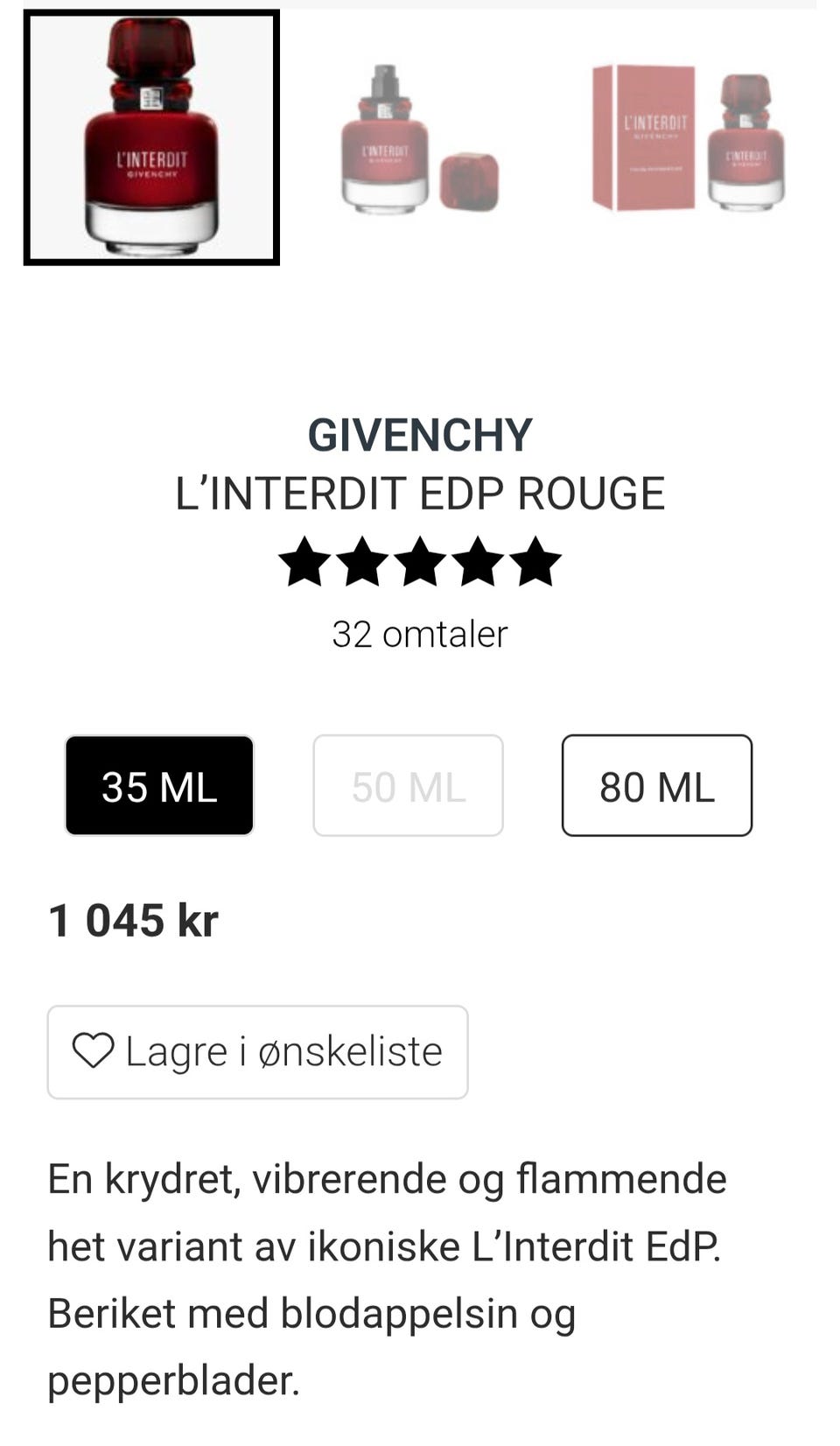Click the Lagre i ønskeliste button
This screenshot has width=840, height=1446.
(258, 1050)
